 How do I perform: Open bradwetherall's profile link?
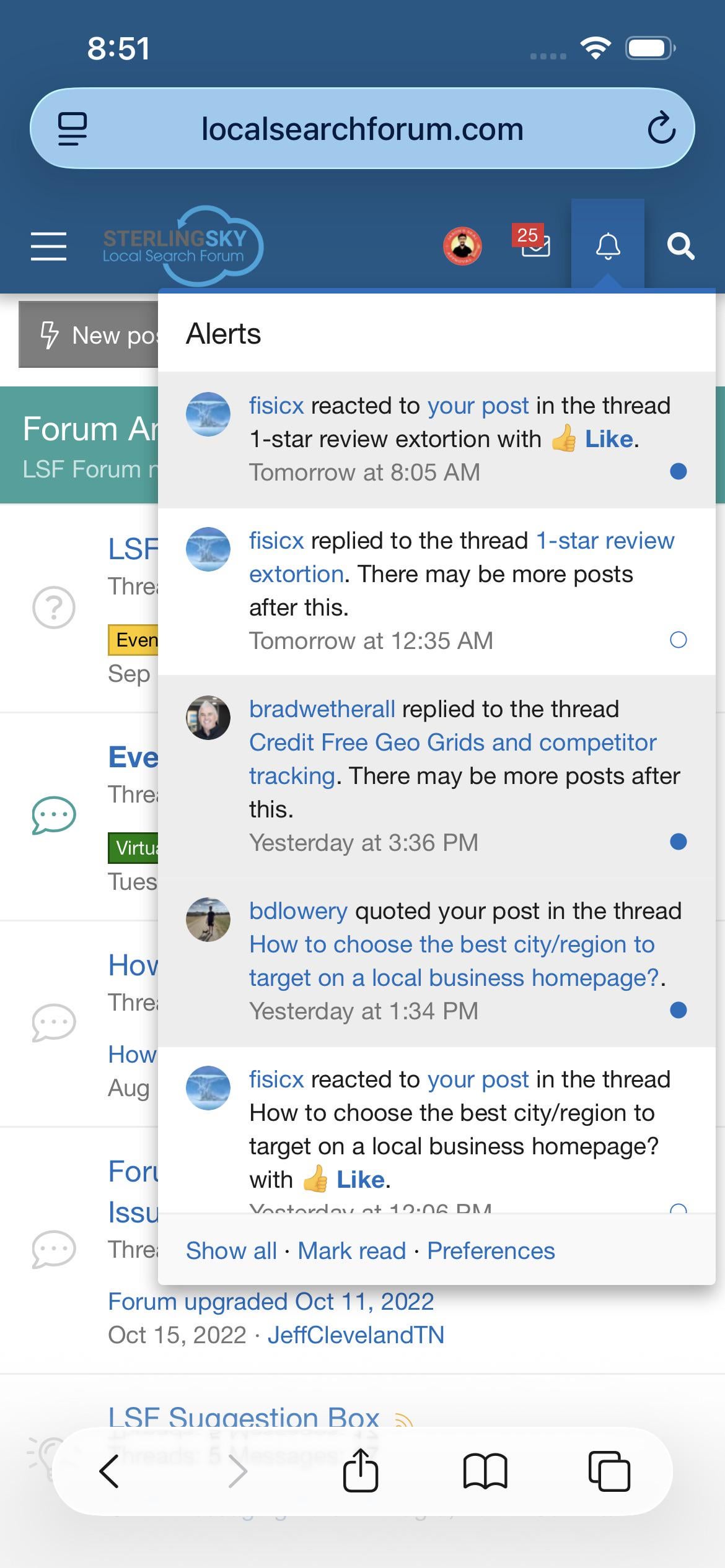coord(322,709)
